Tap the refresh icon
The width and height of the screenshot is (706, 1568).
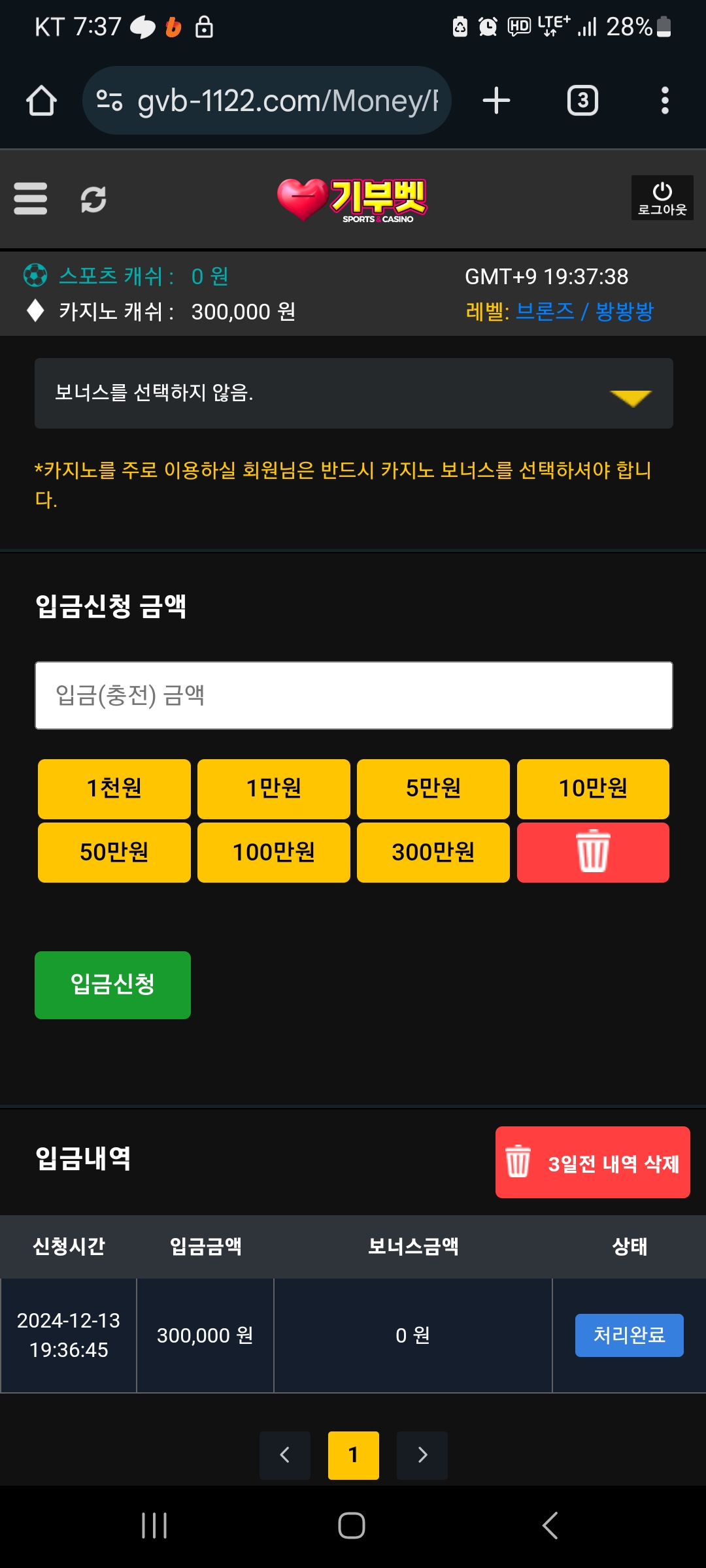pos(93,199)
